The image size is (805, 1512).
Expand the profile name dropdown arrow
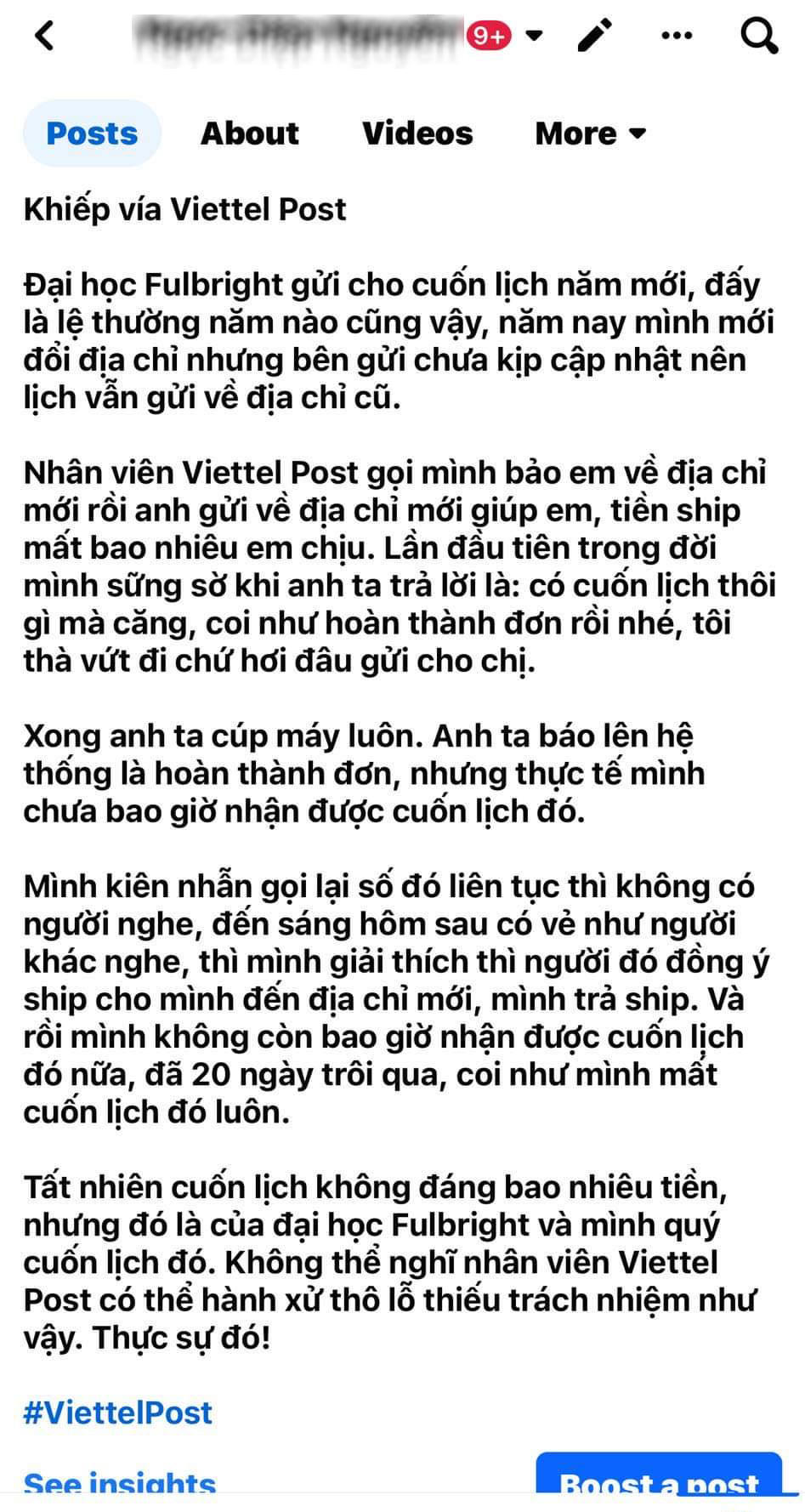click(x=534, y=36)
